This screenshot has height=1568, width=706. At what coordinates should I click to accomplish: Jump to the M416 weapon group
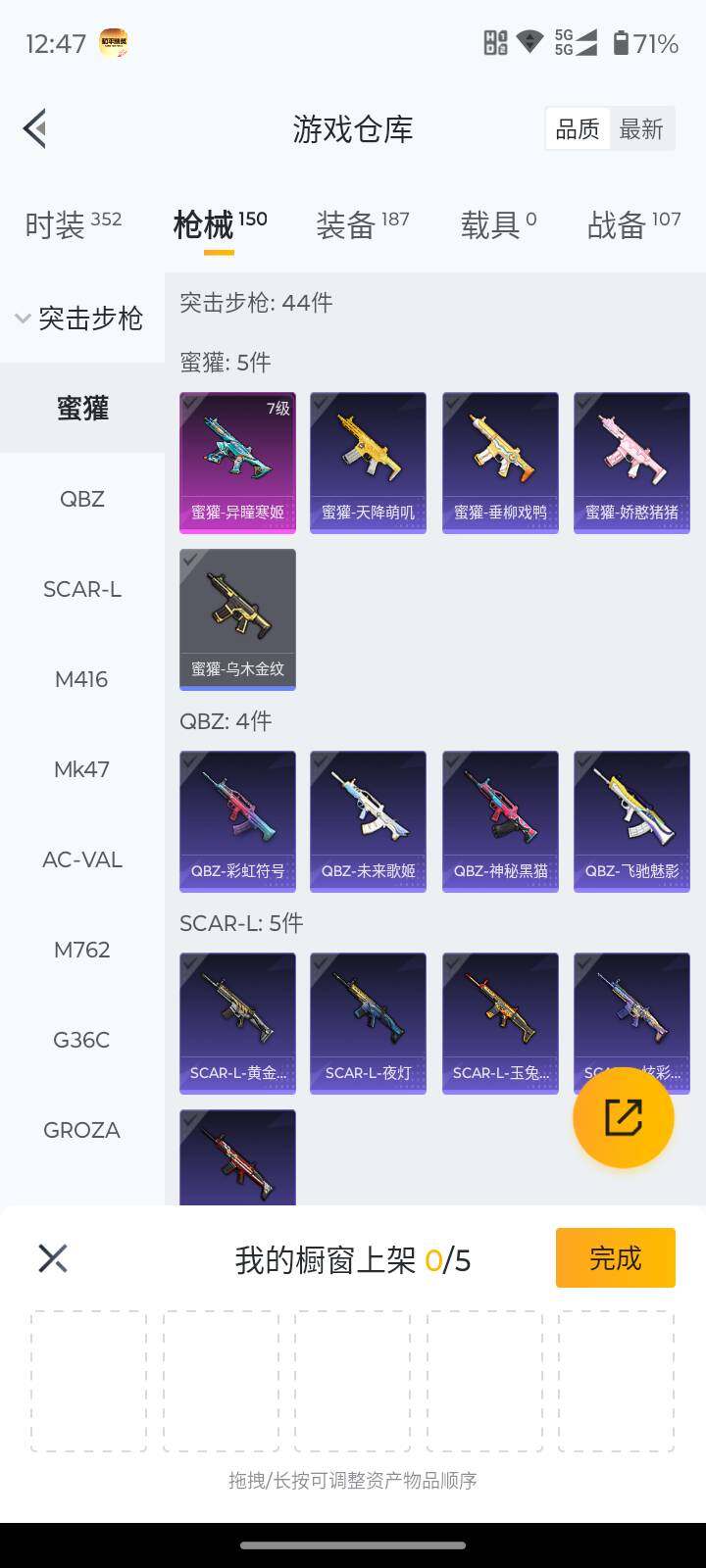(x=82, y=679)
